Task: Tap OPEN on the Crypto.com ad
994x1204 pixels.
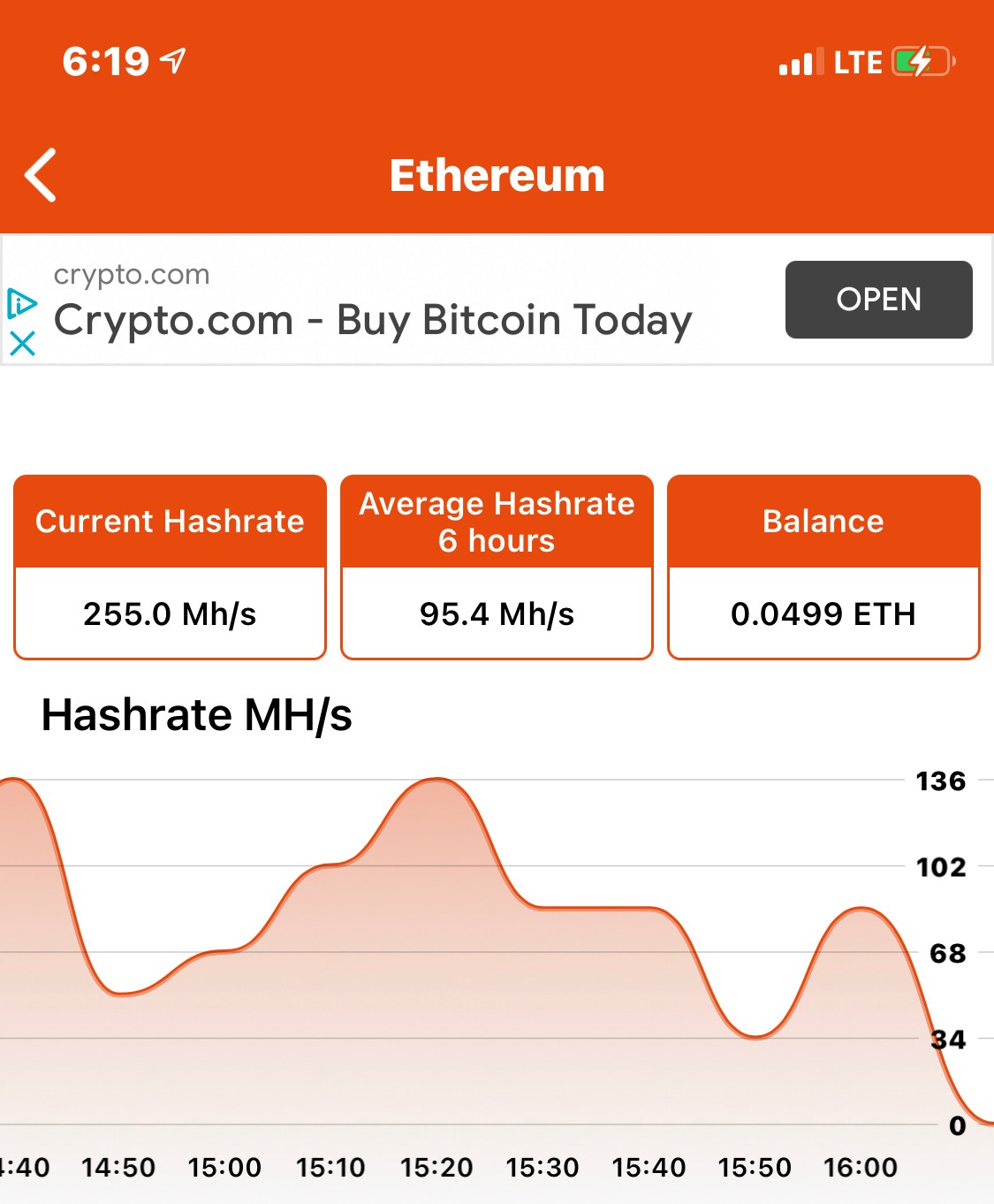Action: point(878,300)
